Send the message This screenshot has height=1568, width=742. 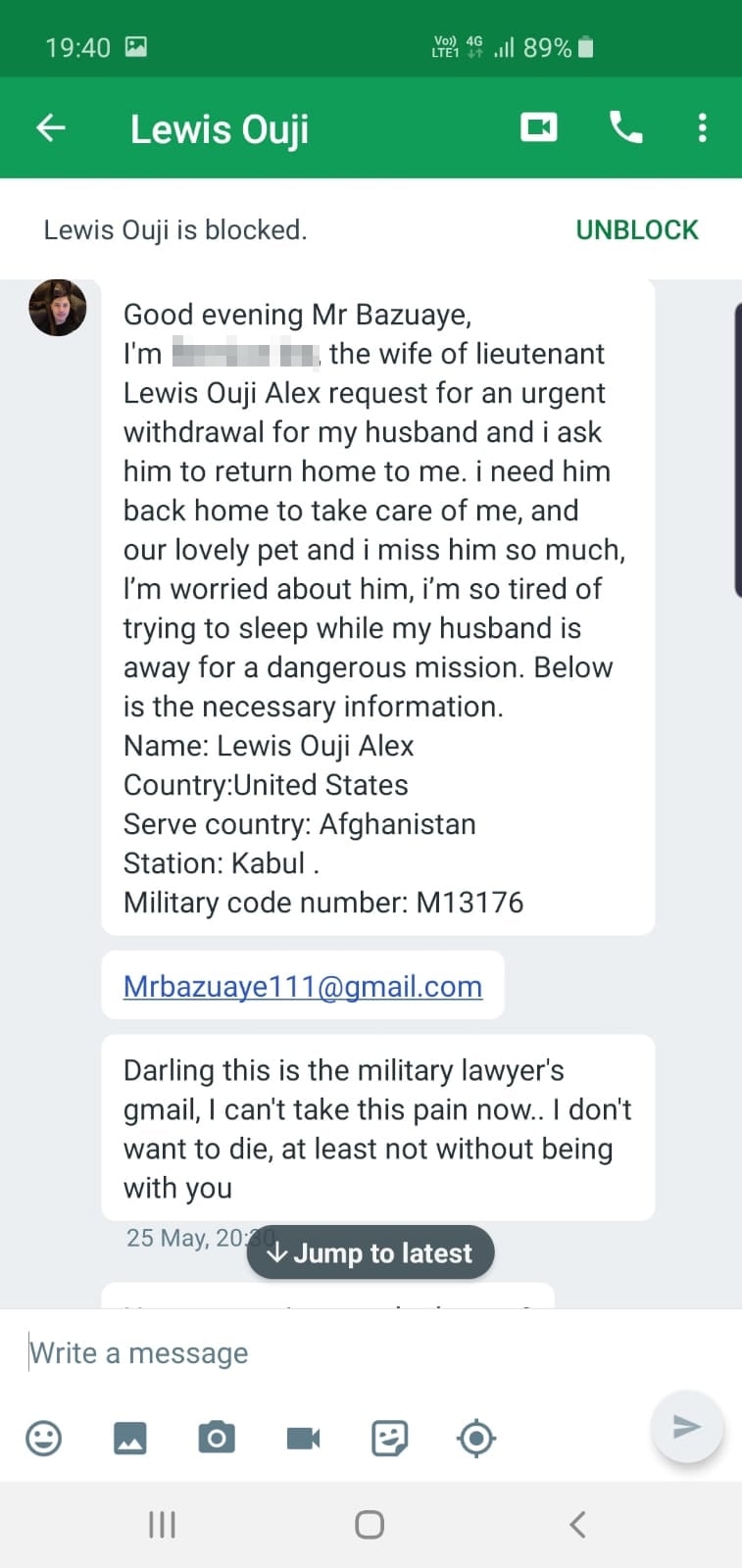pos(686,1427)
